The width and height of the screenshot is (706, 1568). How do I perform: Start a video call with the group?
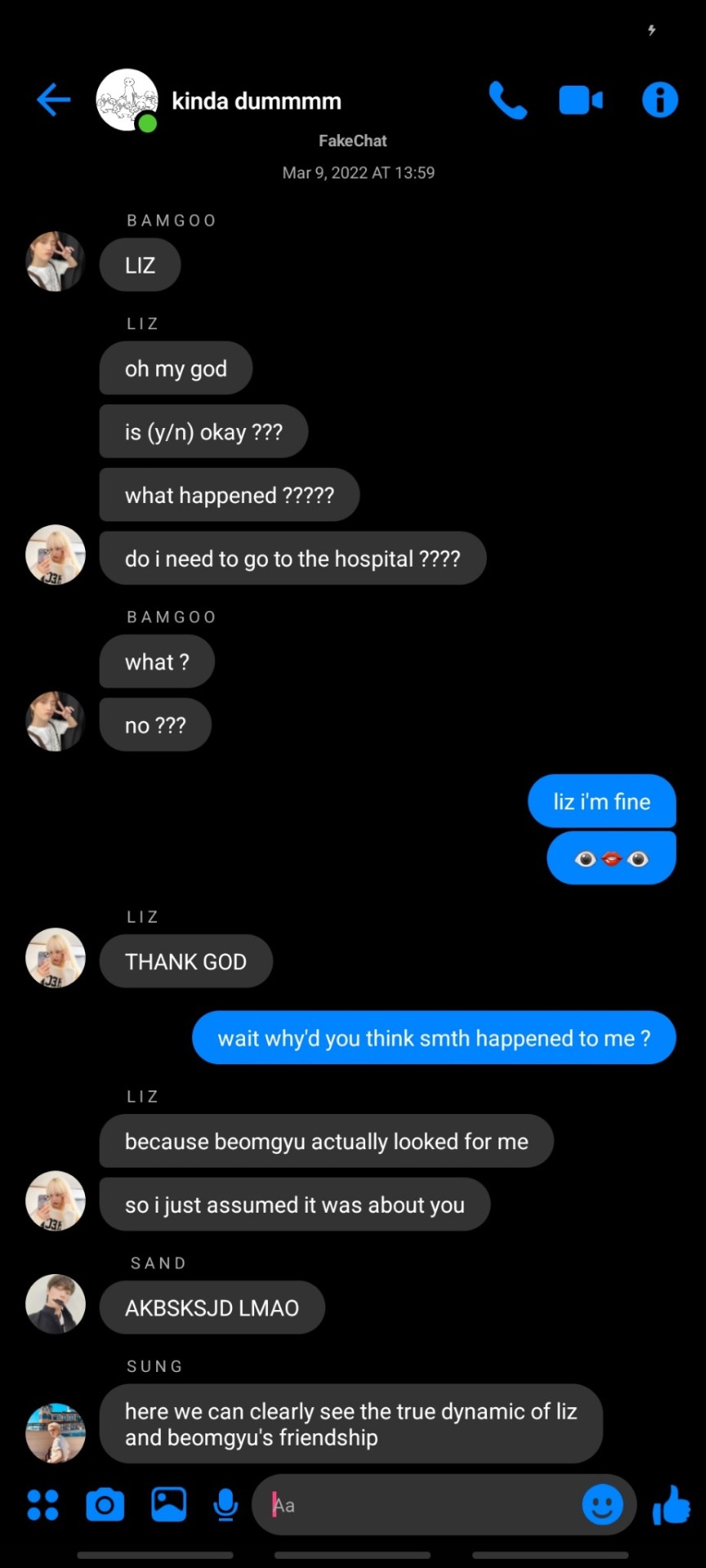coord(581,100)
